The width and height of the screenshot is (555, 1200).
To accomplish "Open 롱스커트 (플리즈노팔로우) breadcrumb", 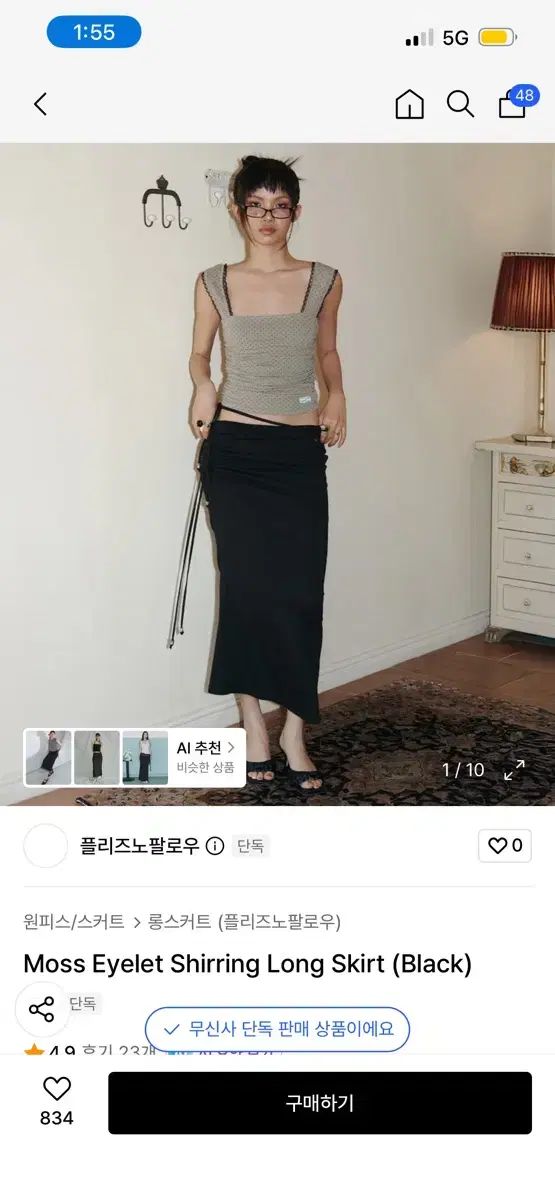I will point(244,921).
